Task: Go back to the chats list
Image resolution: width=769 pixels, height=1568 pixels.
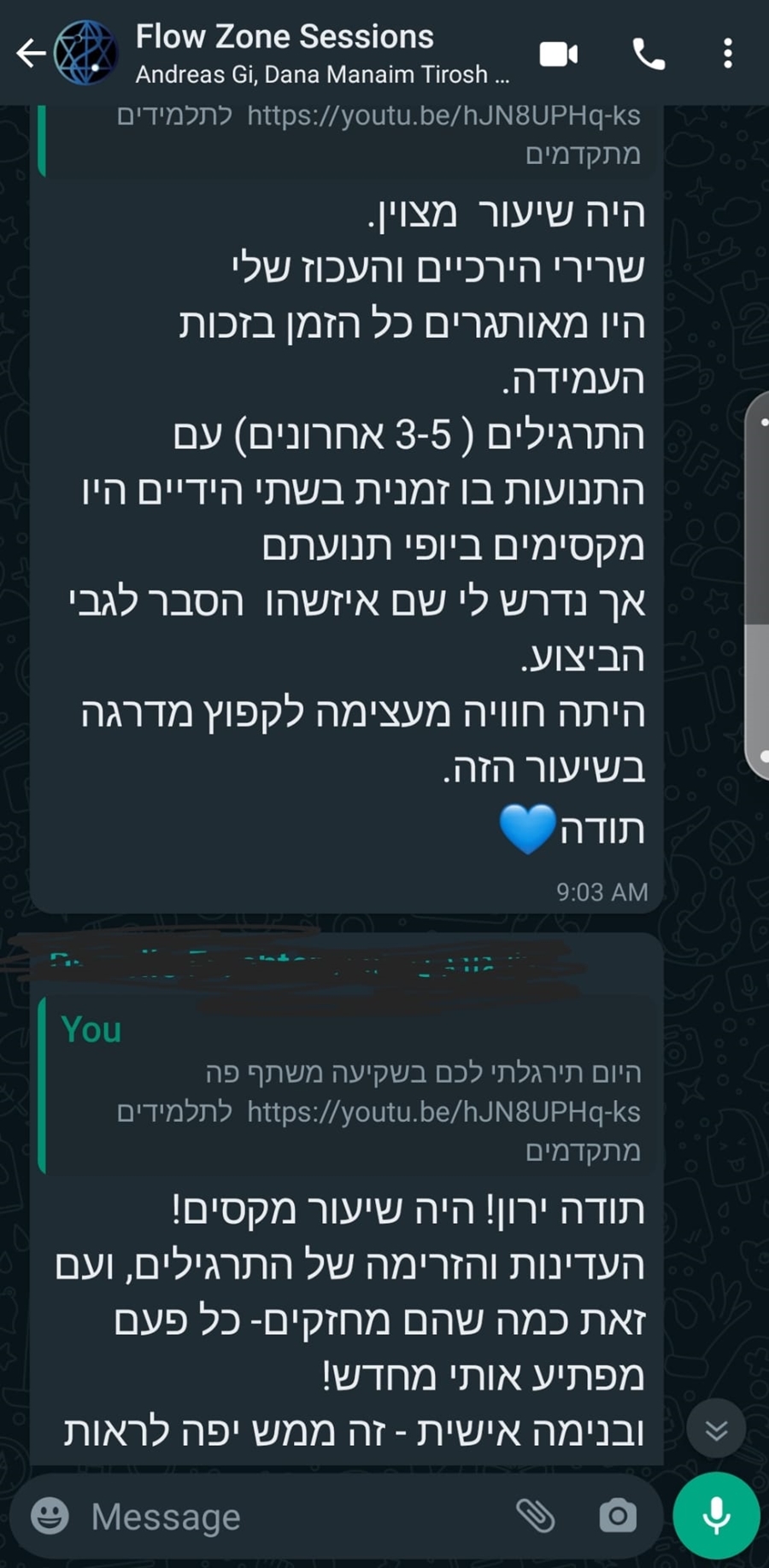Action: click(31, 54)
